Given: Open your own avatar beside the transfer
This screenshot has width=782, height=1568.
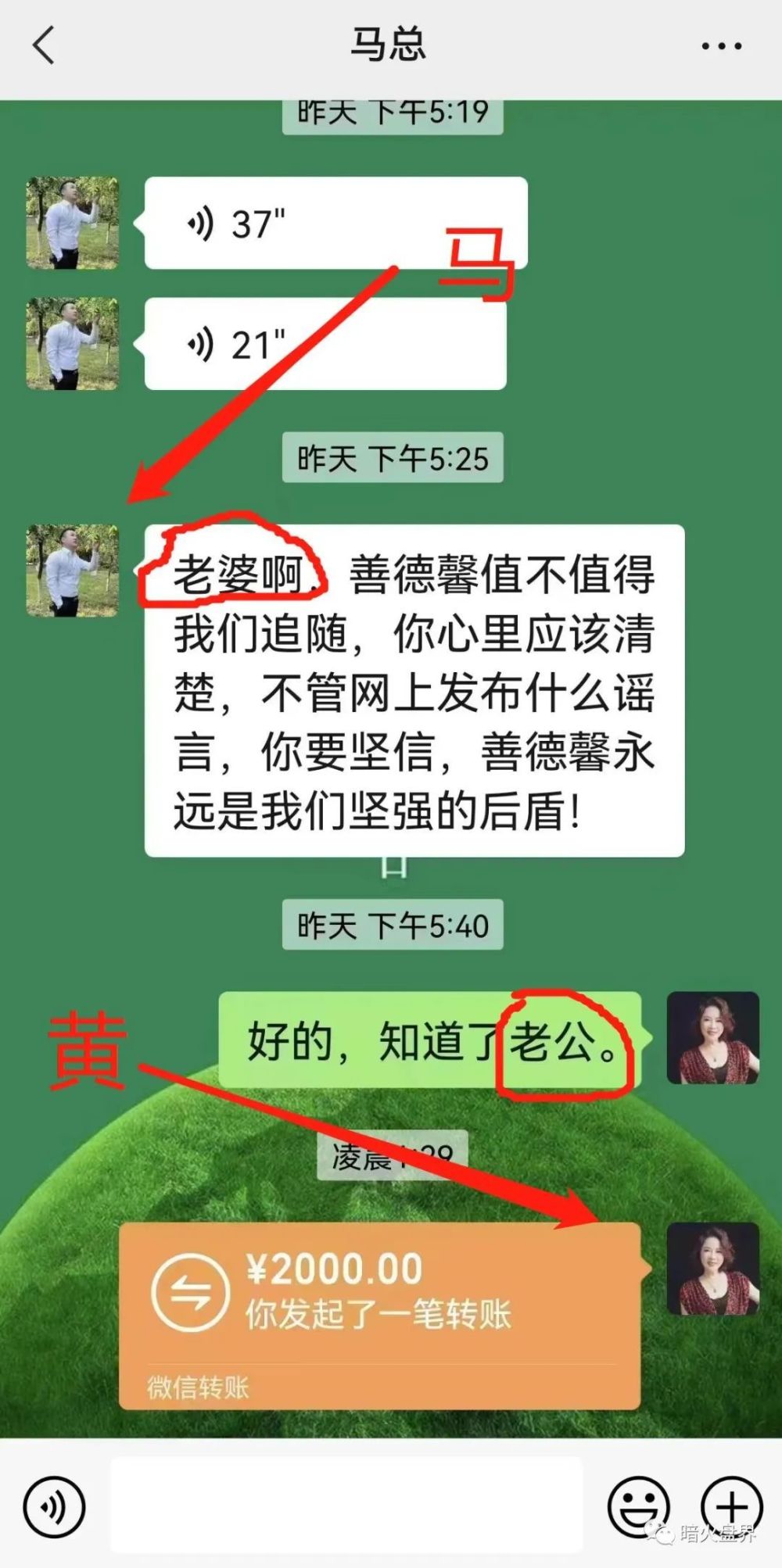Looking at the screenshot, I should point(712,1268).
